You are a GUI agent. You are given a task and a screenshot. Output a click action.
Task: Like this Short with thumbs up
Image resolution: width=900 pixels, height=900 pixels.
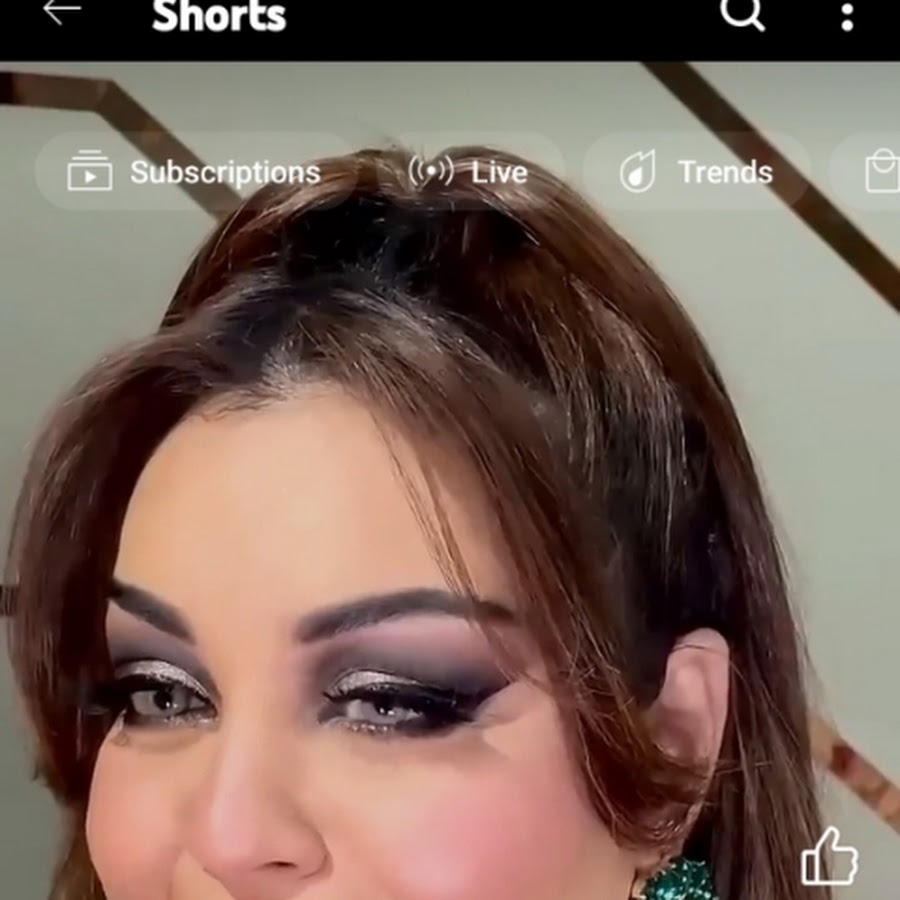(830, 857)
